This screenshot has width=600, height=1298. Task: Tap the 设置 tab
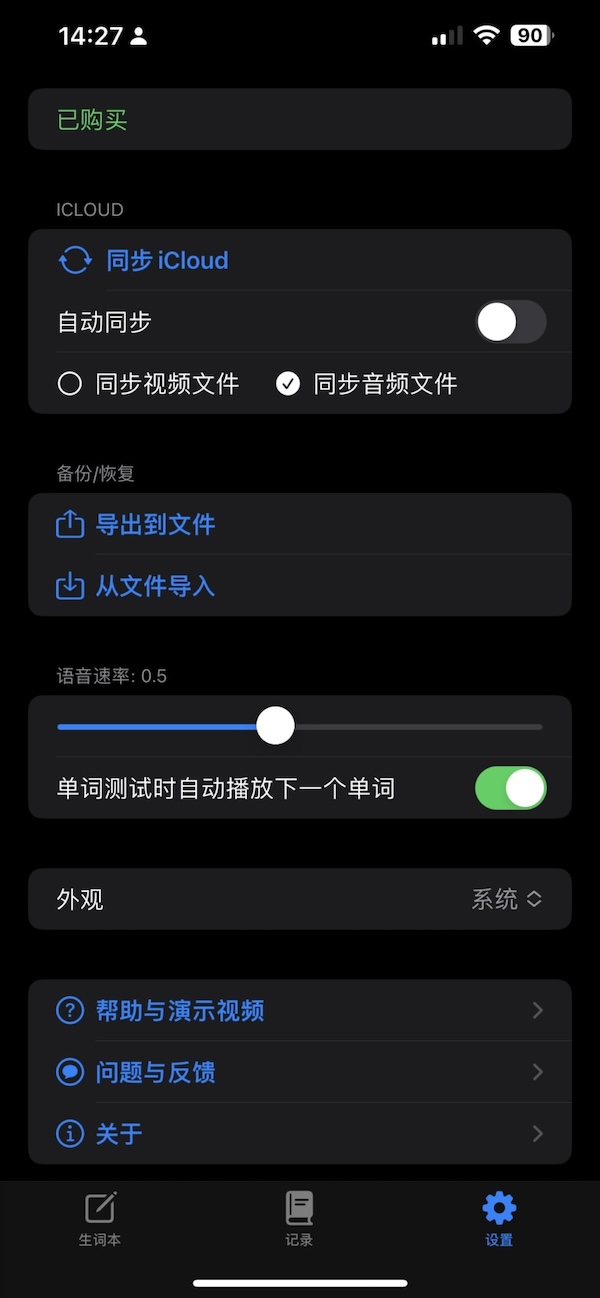[499, 1219]
